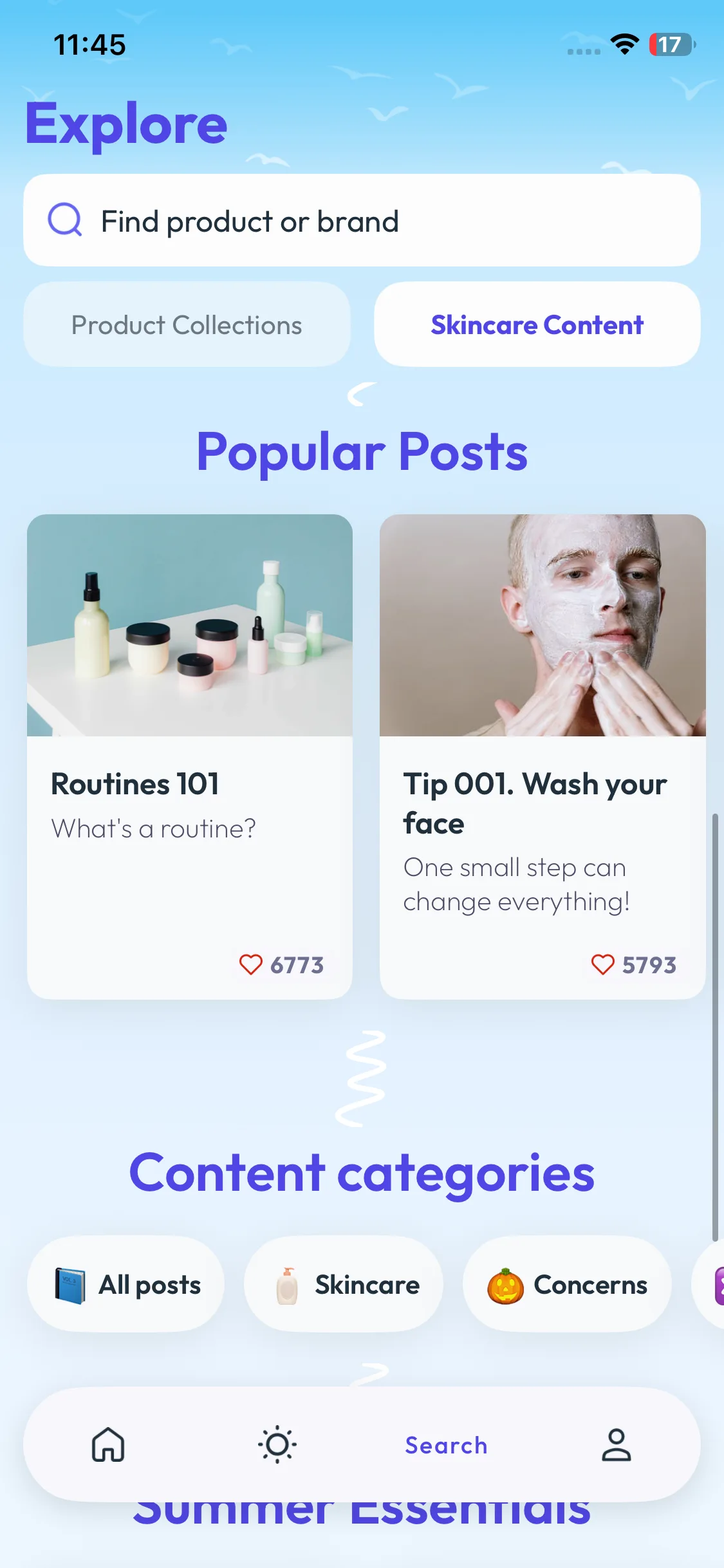This screenshot has width=724, height=1568.
Task: Select the Skincare Content tab
Action: click(537, 324)
